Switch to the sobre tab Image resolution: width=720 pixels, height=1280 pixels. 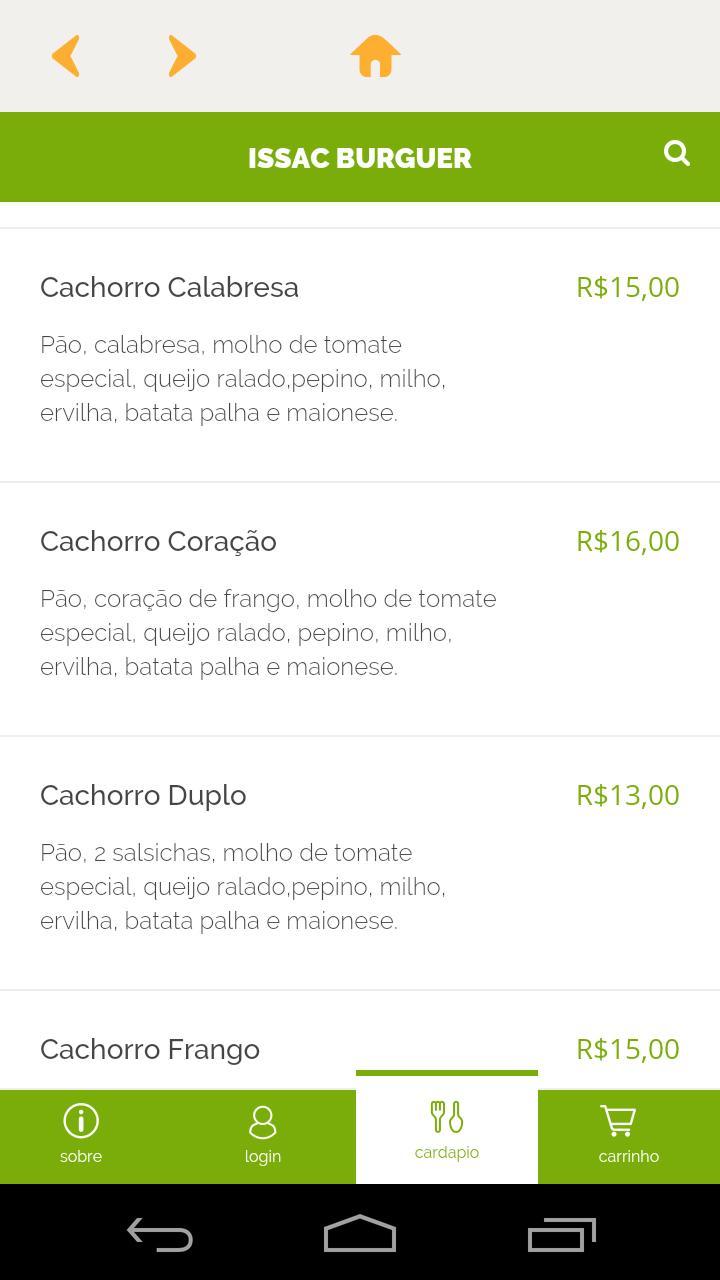[81, 1136]
